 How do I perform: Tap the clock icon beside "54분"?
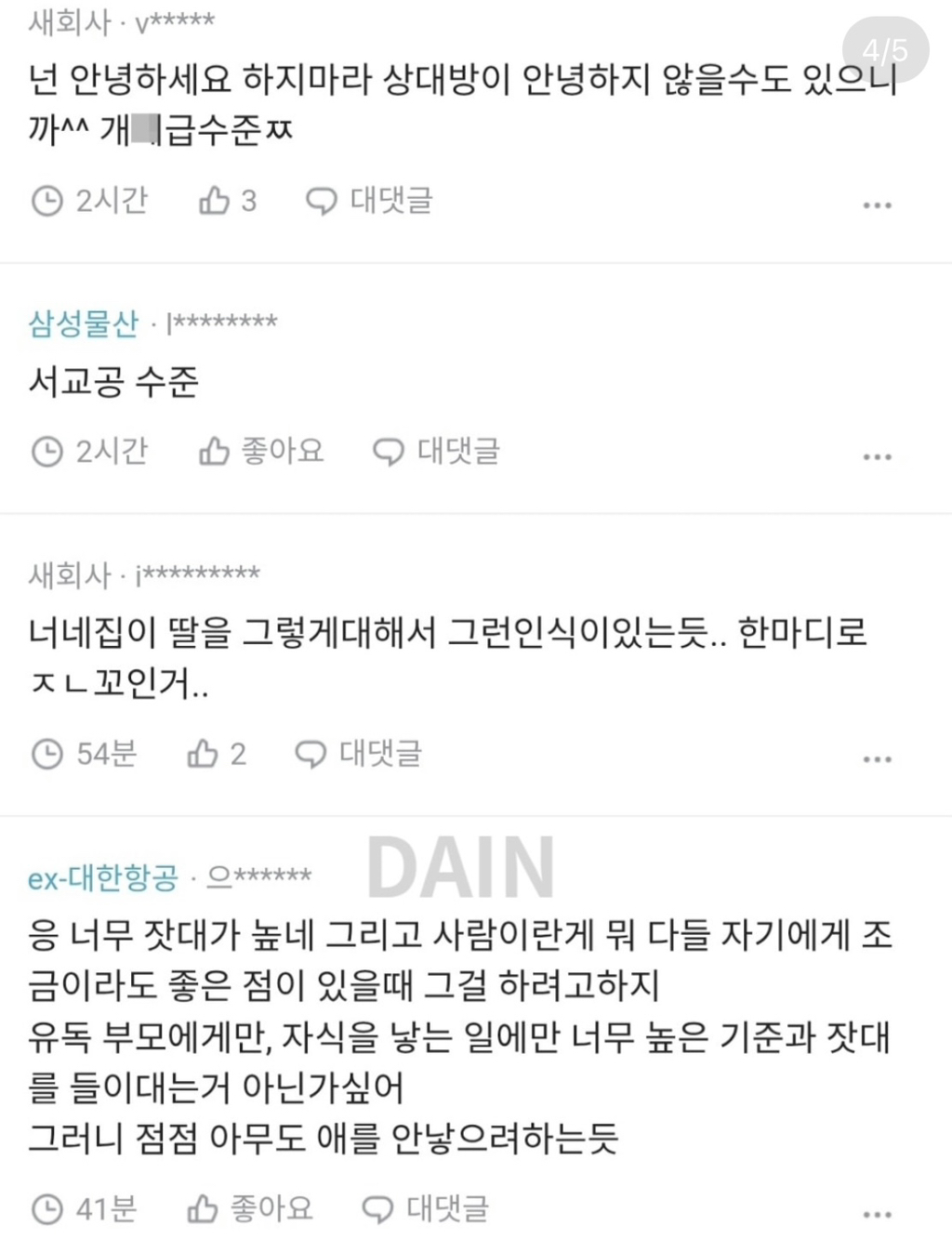tap(48, 756)
